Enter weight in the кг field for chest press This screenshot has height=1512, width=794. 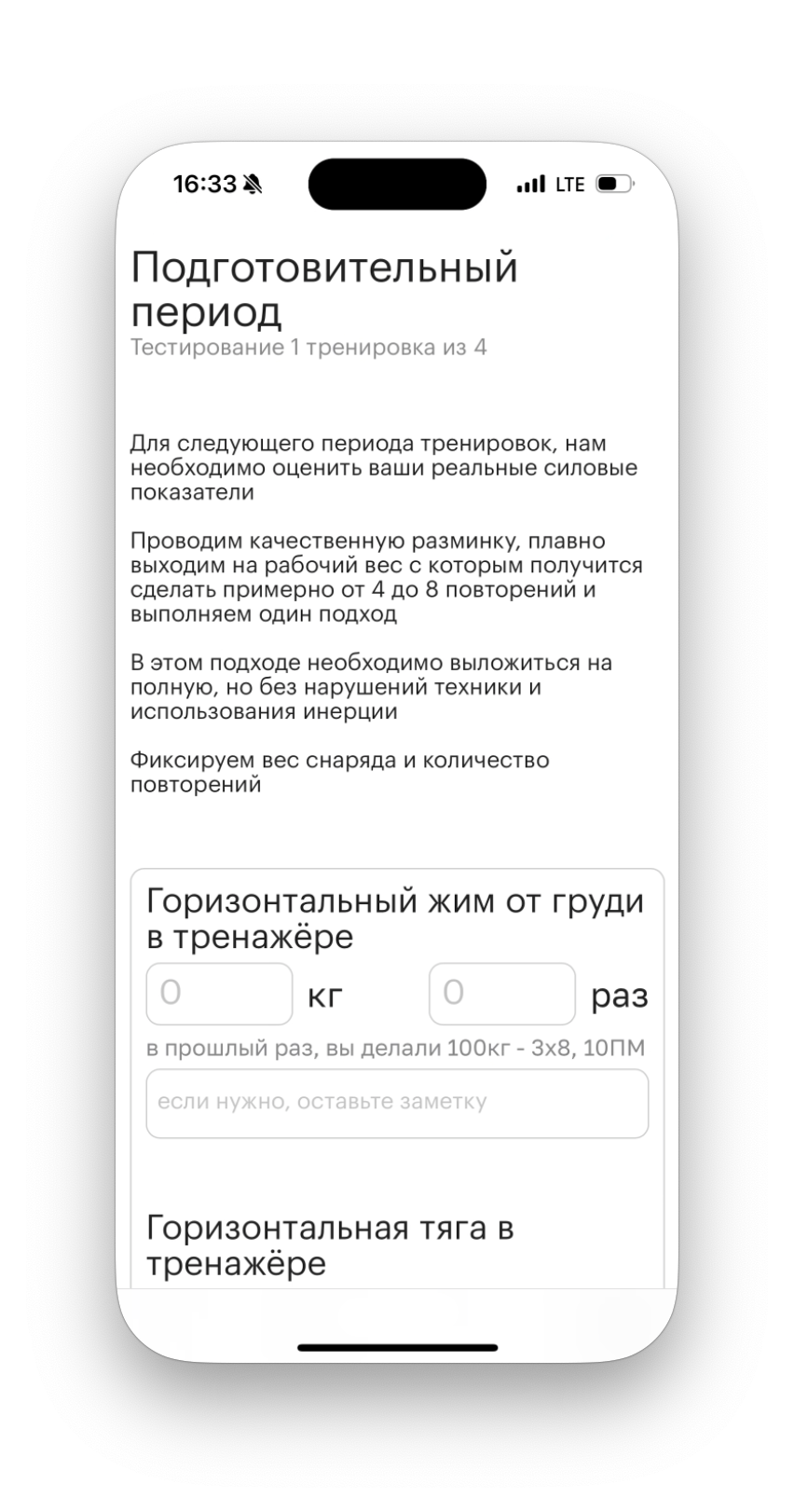click(x=219, y=994)
